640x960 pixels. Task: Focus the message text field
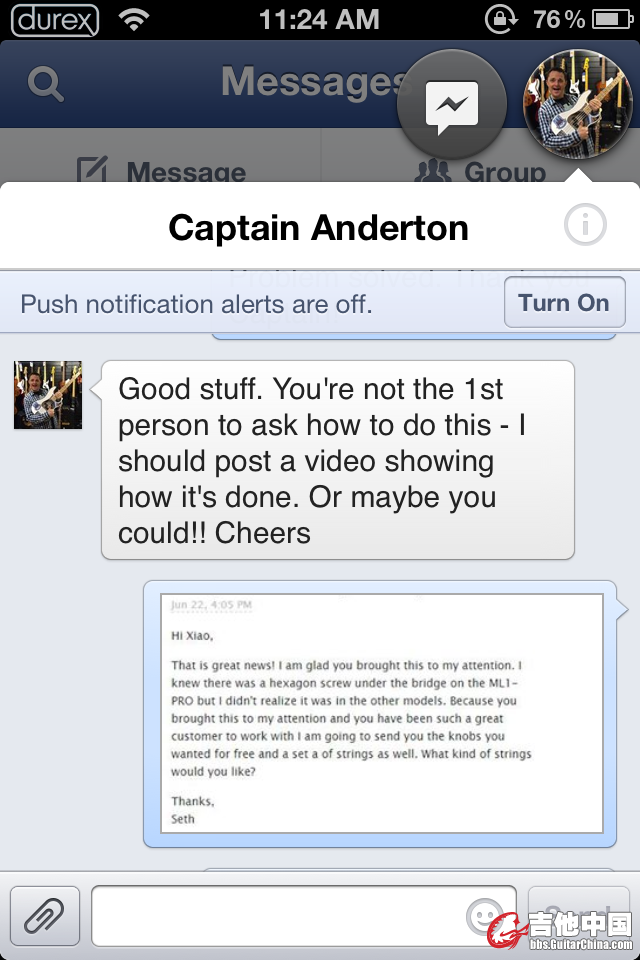coord(280,915)
